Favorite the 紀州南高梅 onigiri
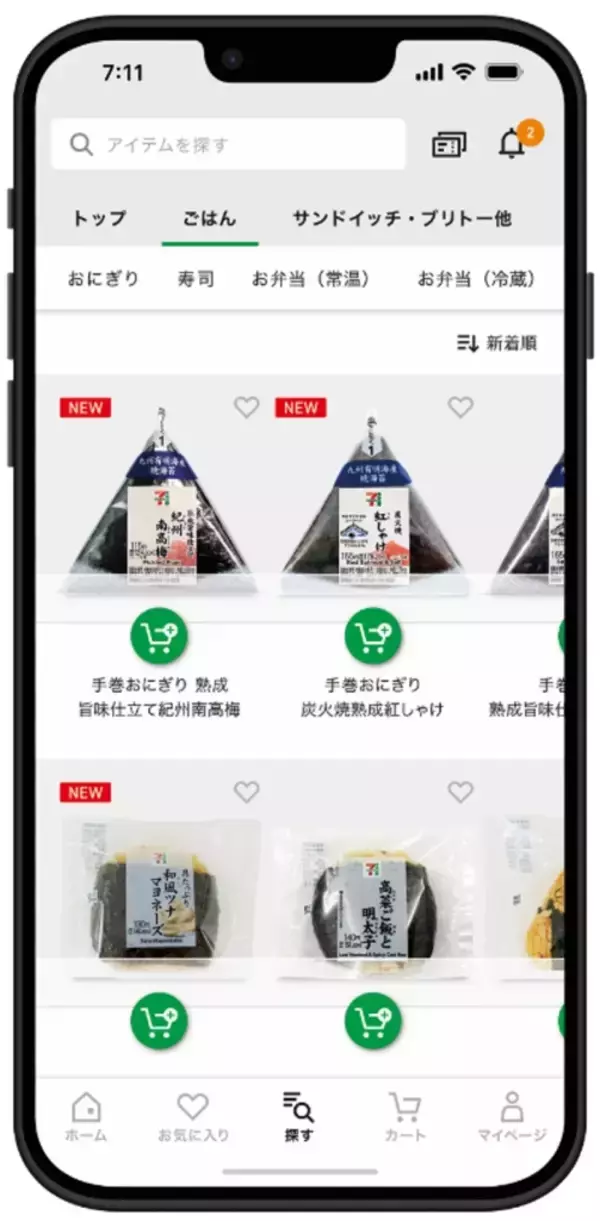The width and height of the screenshot is (600, 1221). 246,407
